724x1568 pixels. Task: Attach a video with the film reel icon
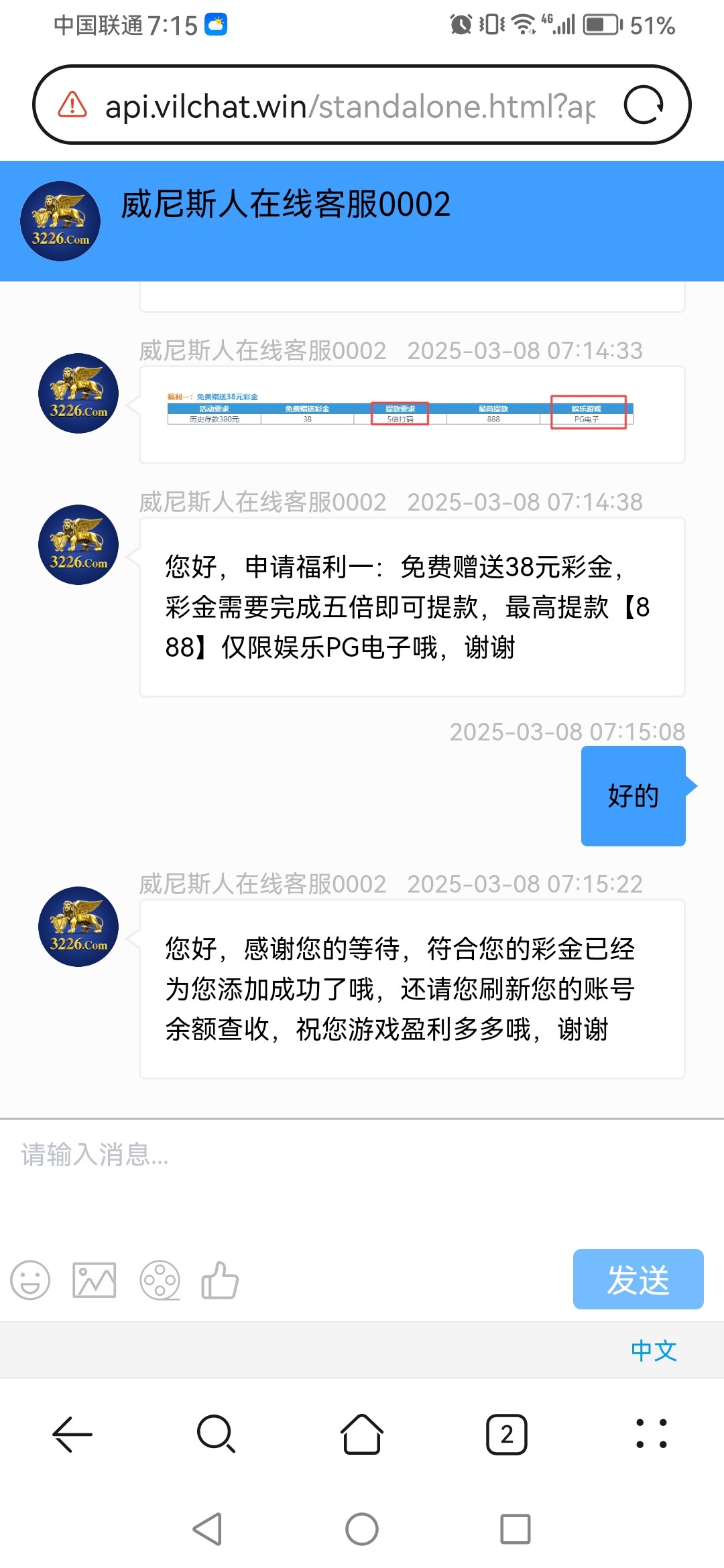point(160,1280)
